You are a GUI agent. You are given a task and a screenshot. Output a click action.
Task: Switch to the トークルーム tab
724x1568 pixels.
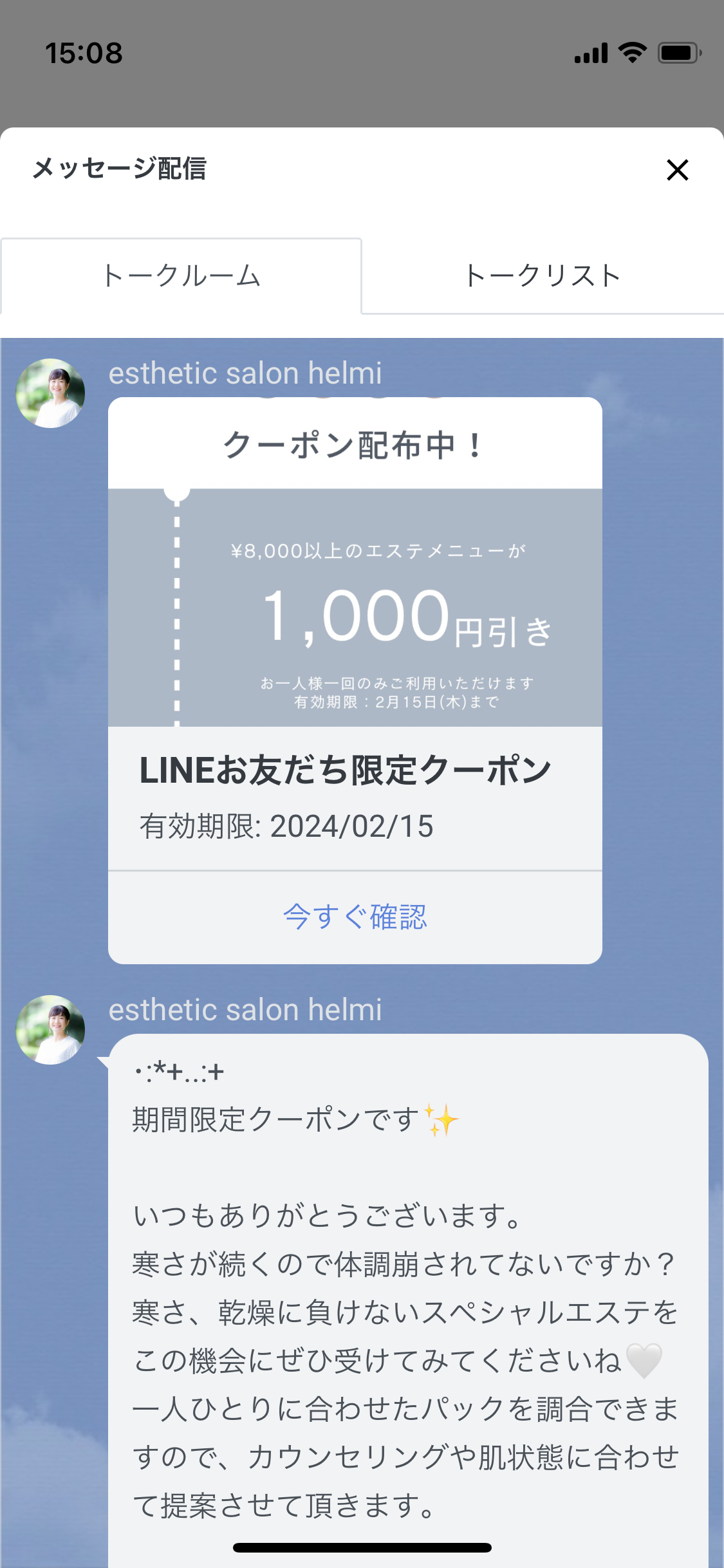point(181,275)
